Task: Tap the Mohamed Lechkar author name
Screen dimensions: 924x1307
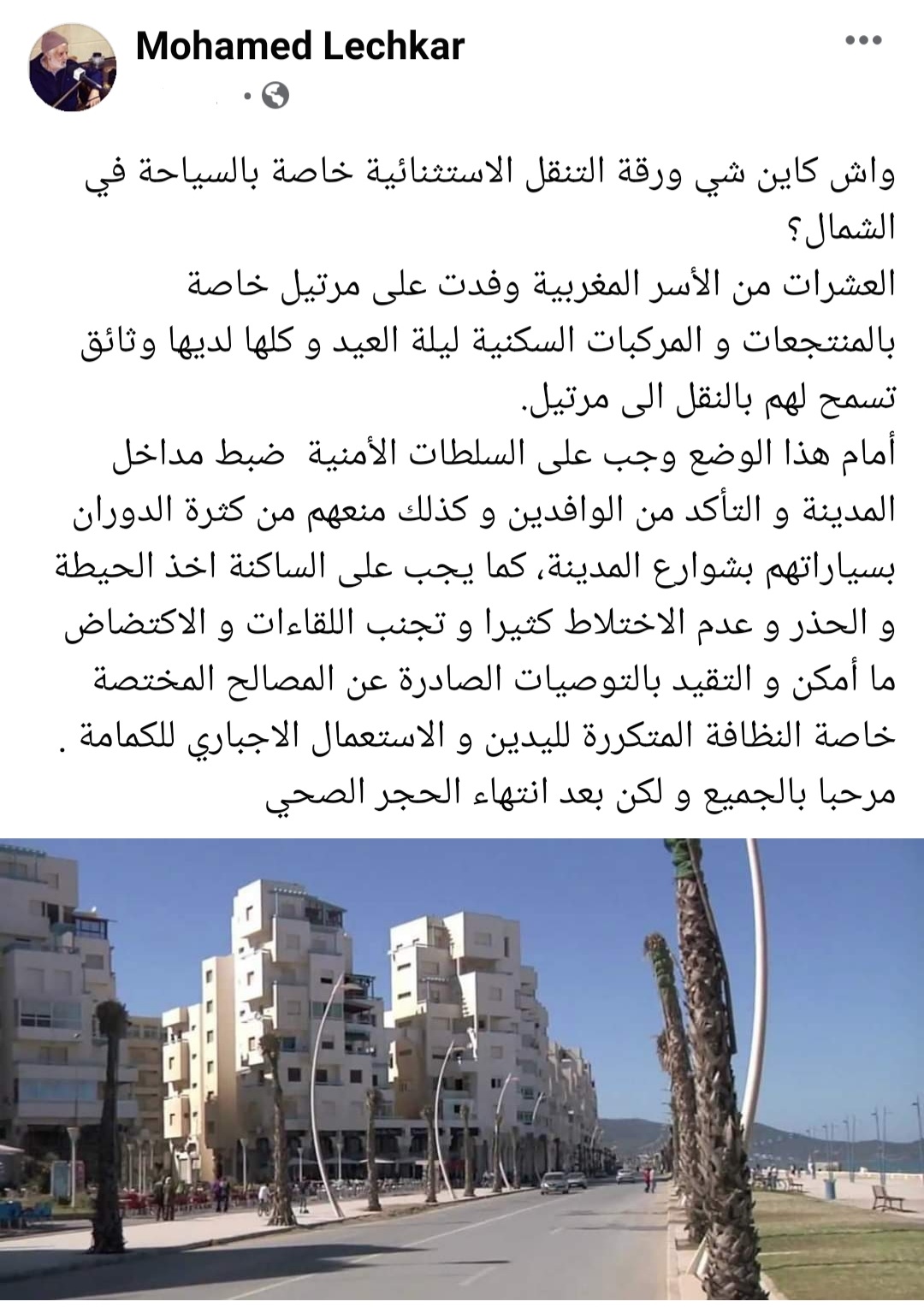Action: (x=299, y=46)
